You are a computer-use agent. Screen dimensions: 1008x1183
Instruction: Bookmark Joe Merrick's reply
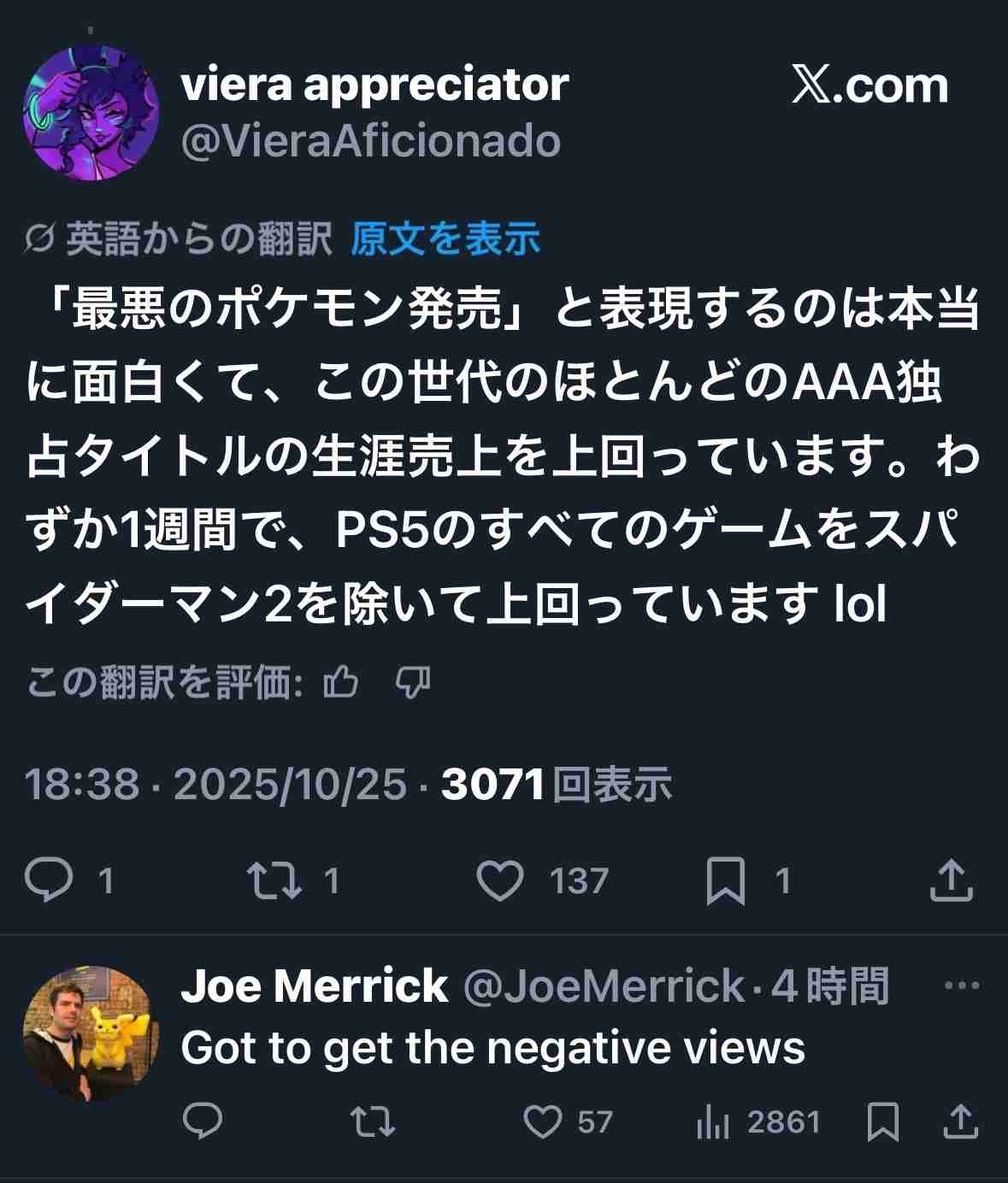coord(882,1121)
